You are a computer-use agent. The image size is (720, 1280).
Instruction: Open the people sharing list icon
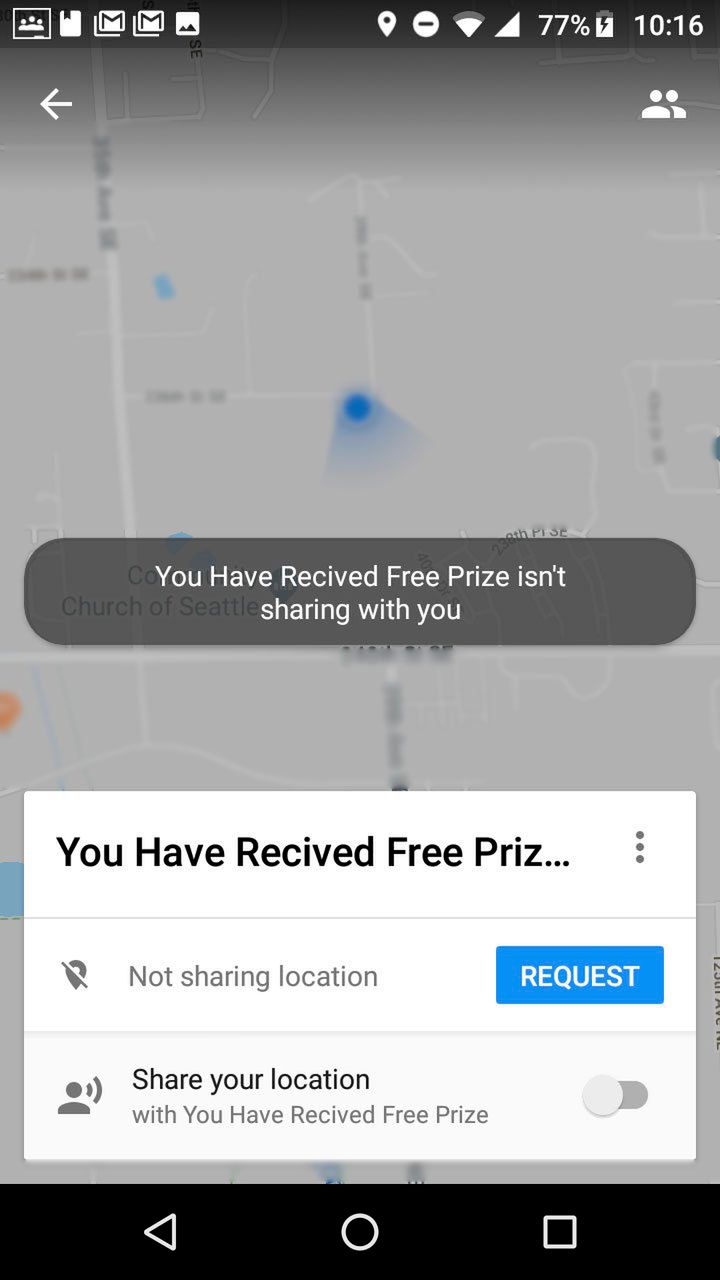coord(663,104)
